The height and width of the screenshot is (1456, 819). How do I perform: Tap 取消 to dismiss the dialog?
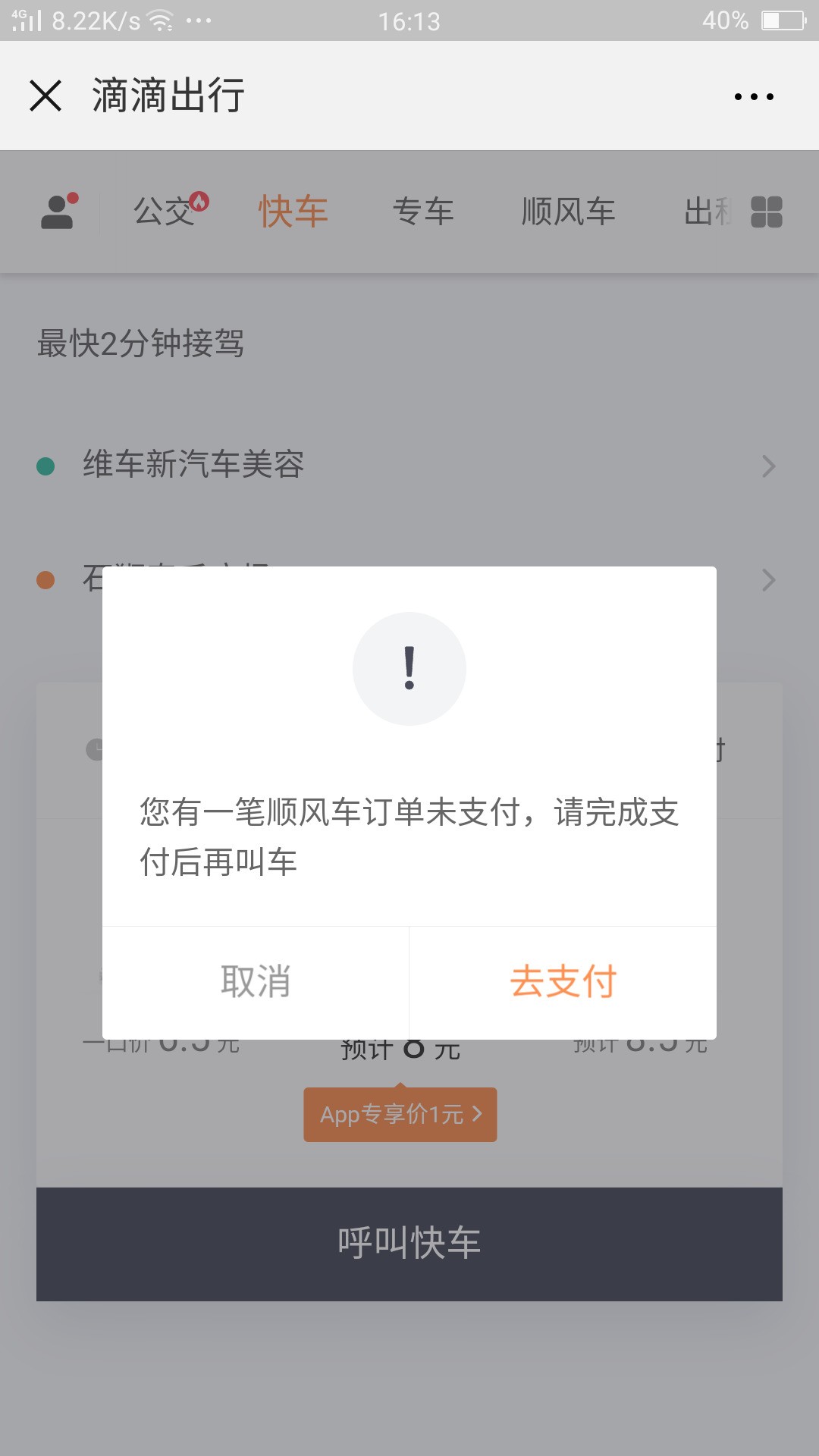[256, 982]
